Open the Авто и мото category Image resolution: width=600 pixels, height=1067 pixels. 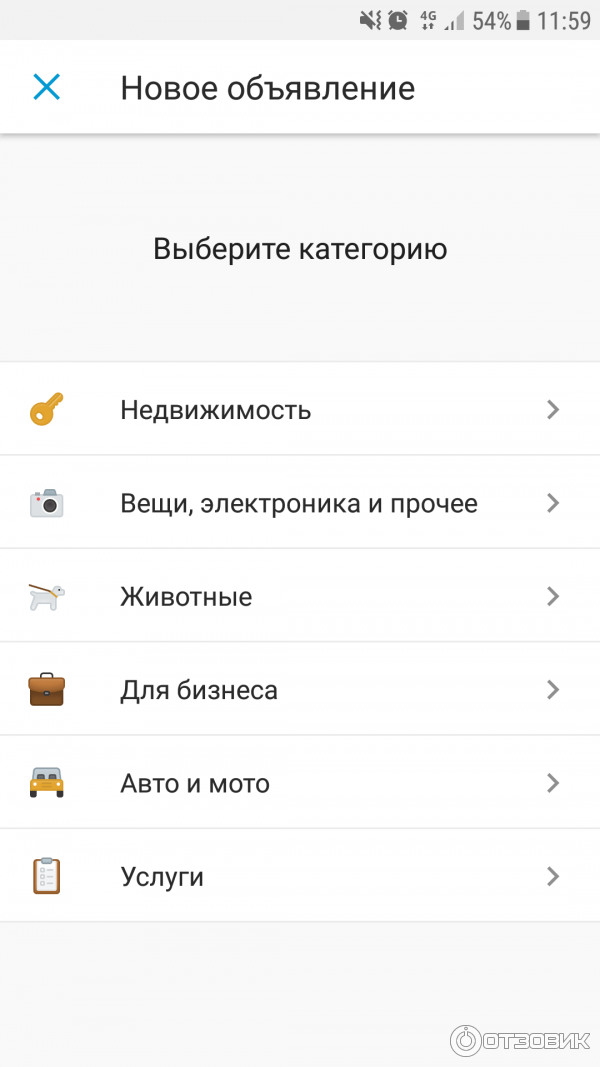[x=300, y=783]
